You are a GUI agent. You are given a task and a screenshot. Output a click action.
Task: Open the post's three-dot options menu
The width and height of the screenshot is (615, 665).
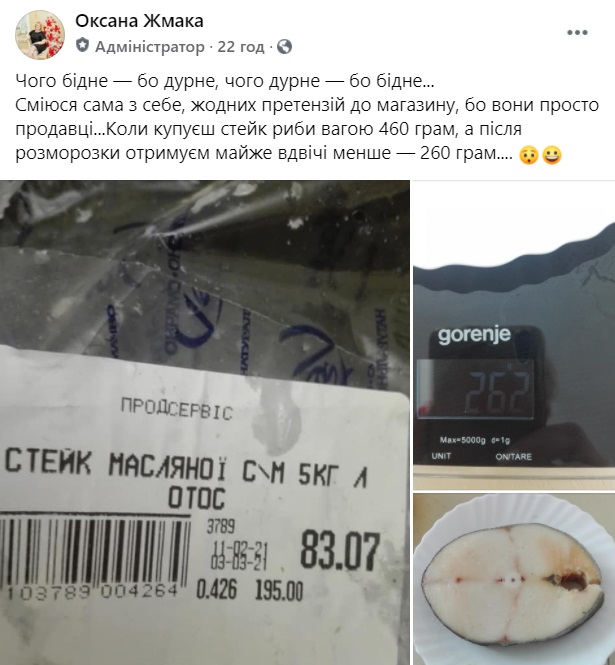[x=577, y=33]
